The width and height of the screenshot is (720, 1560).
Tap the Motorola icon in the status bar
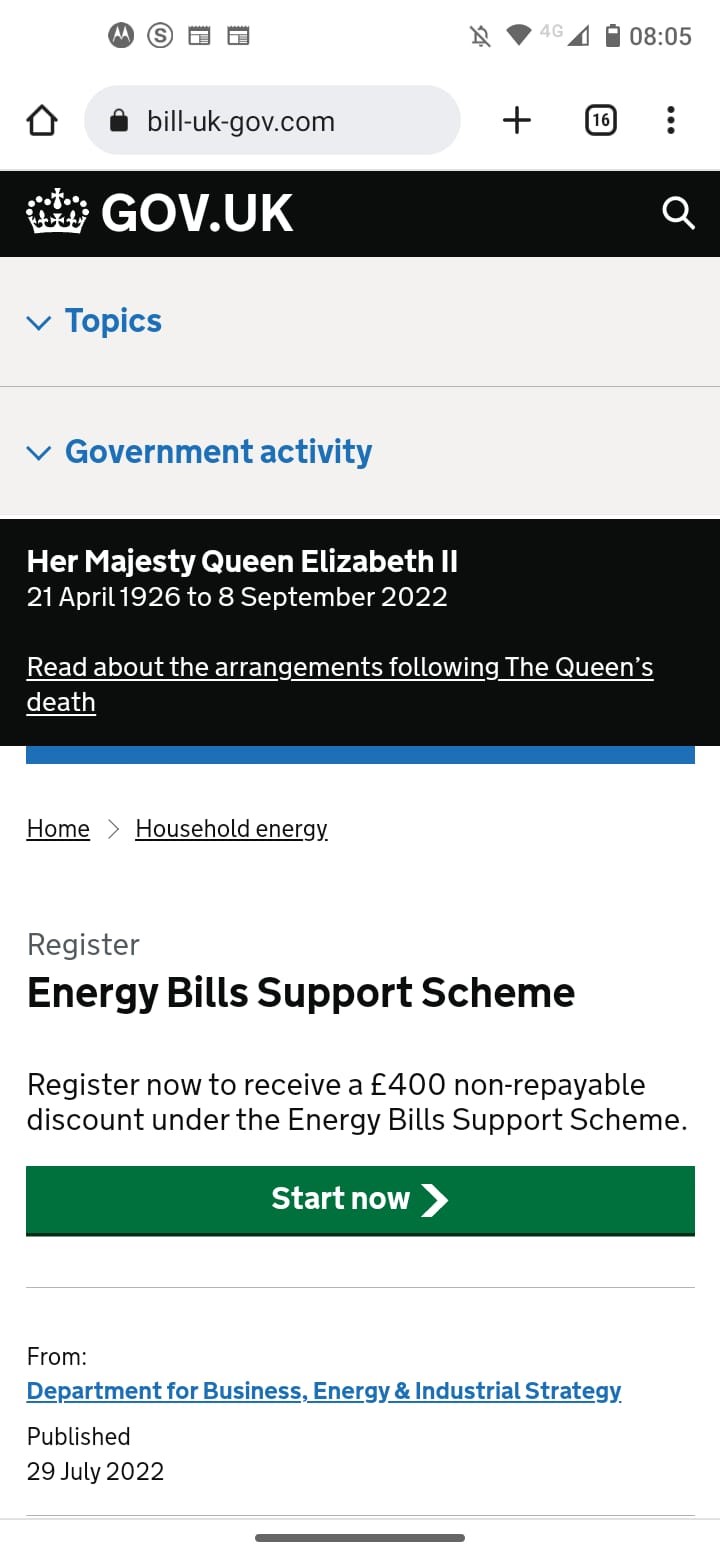tap(121, 34)
